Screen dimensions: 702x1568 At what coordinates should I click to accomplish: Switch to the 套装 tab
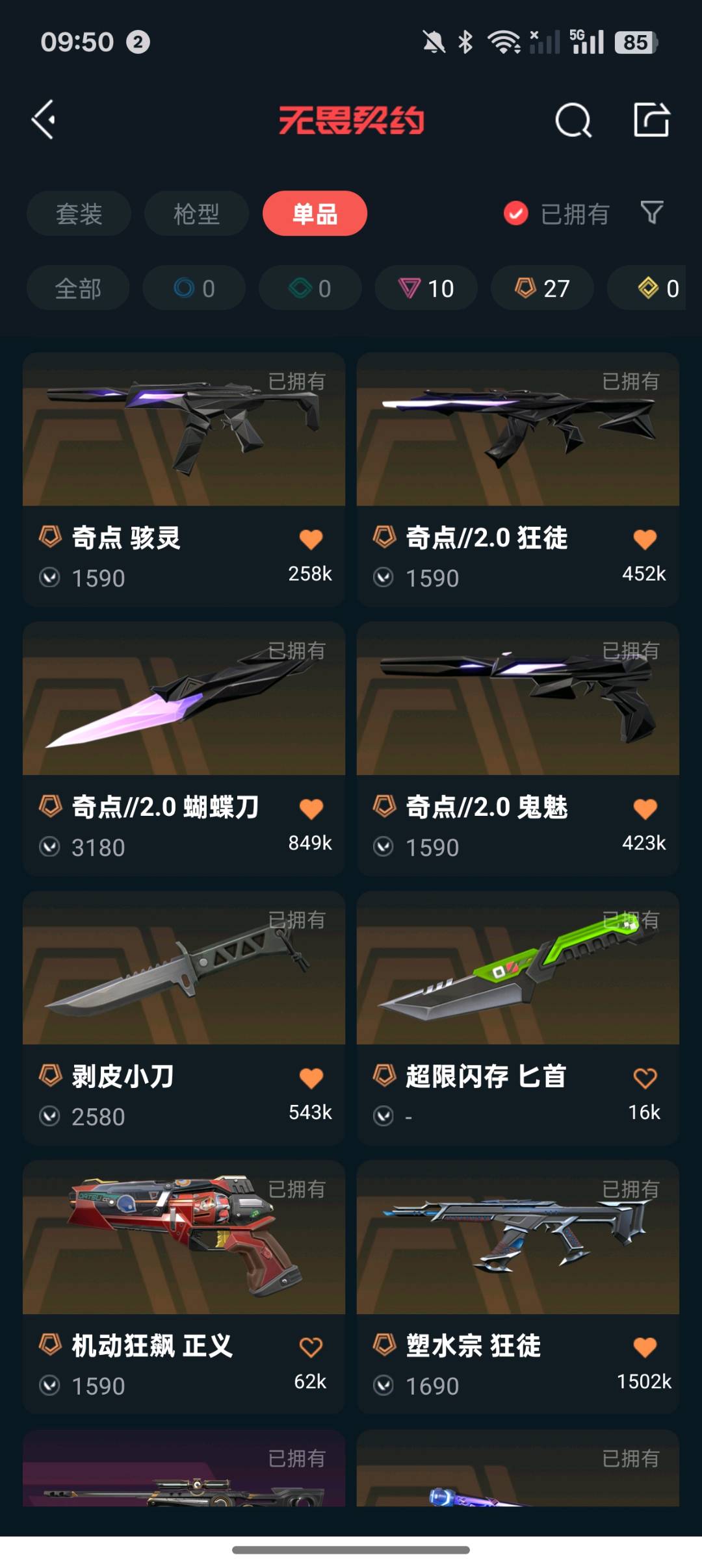pos(79,214)
